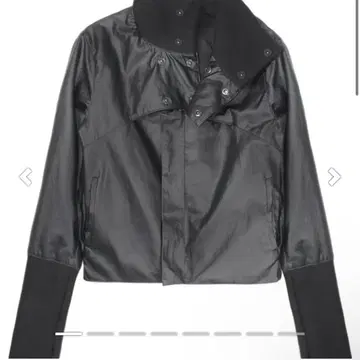Go back to the previous product photo
Viewport: 360px width, 360px height.
[25, 177]
